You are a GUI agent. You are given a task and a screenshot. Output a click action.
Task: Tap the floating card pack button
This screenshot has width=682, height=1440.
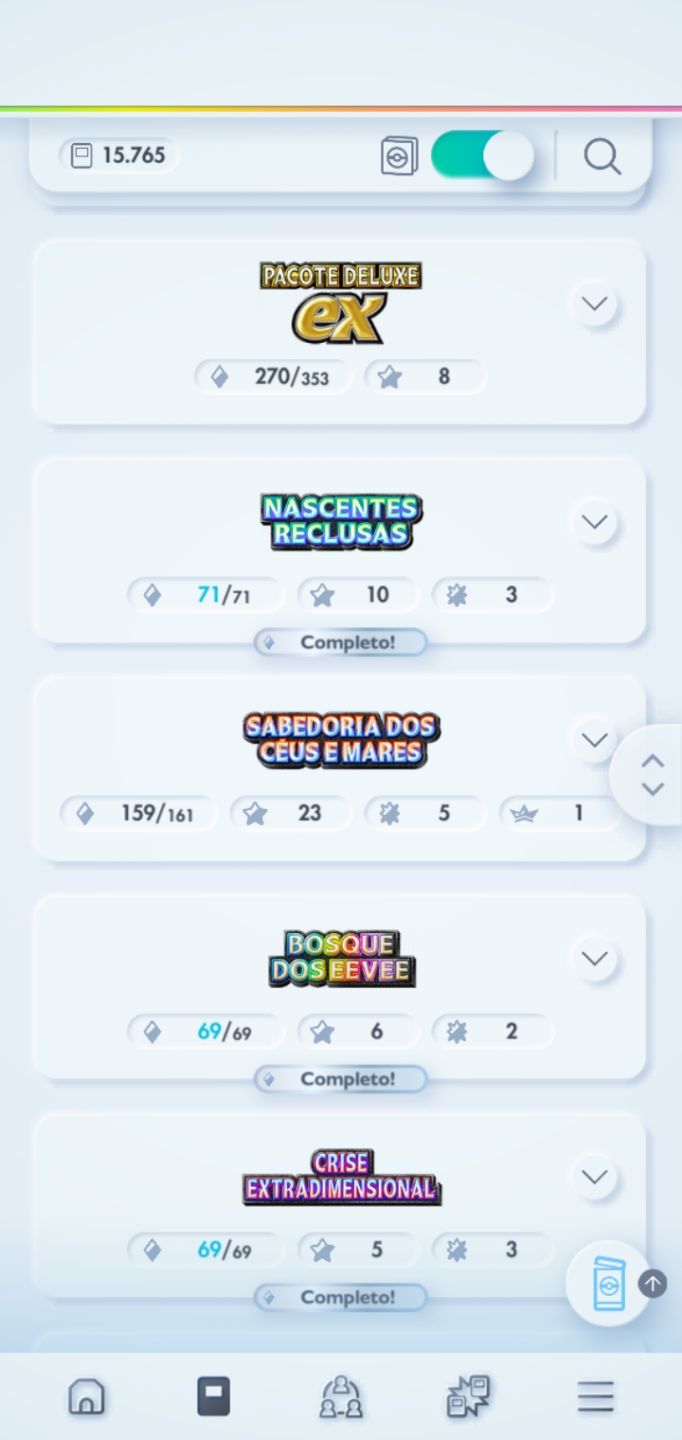pos(609,1284)
